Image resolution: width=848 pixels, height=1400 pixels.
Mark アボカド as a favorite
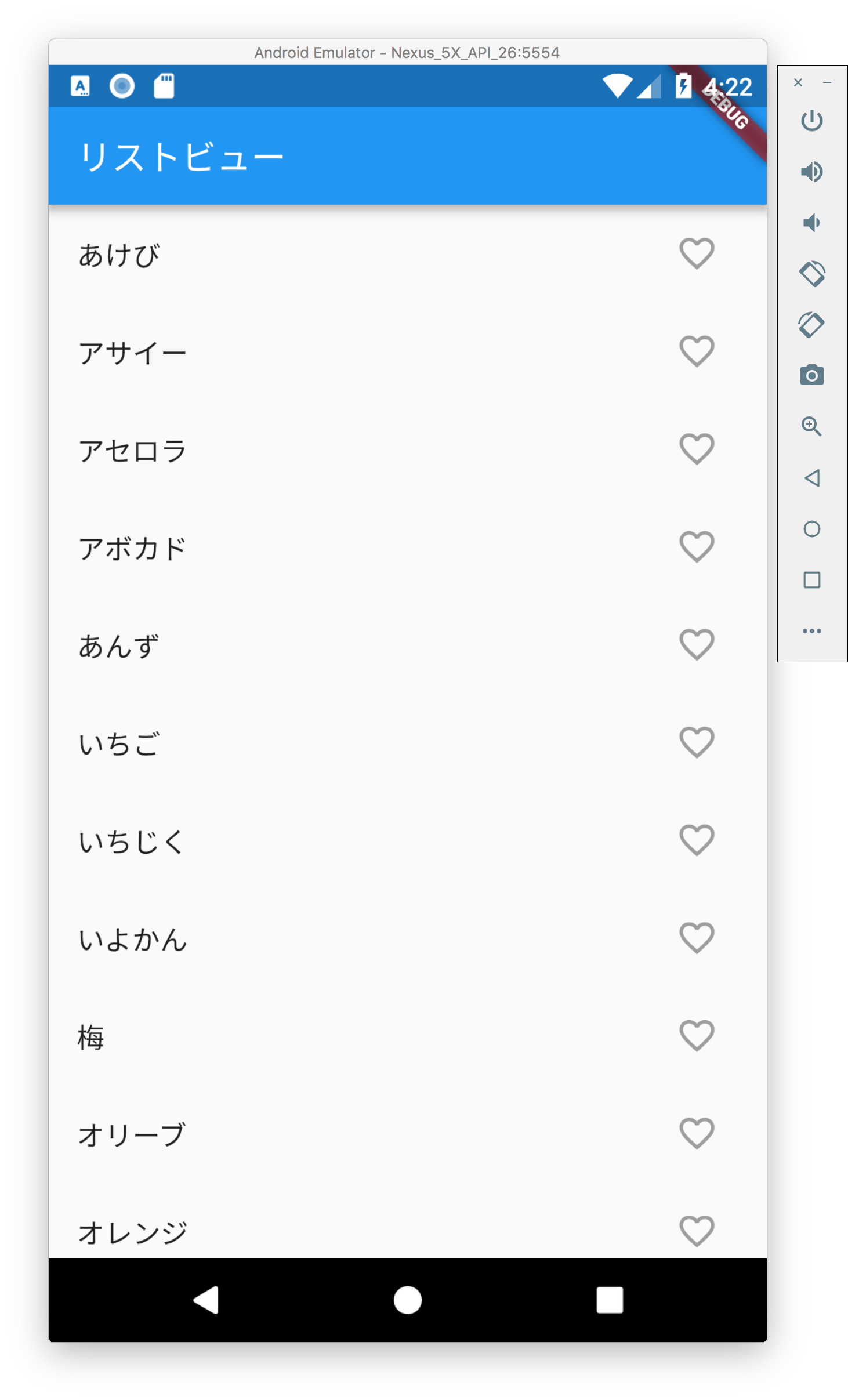(x=696, y=547)
